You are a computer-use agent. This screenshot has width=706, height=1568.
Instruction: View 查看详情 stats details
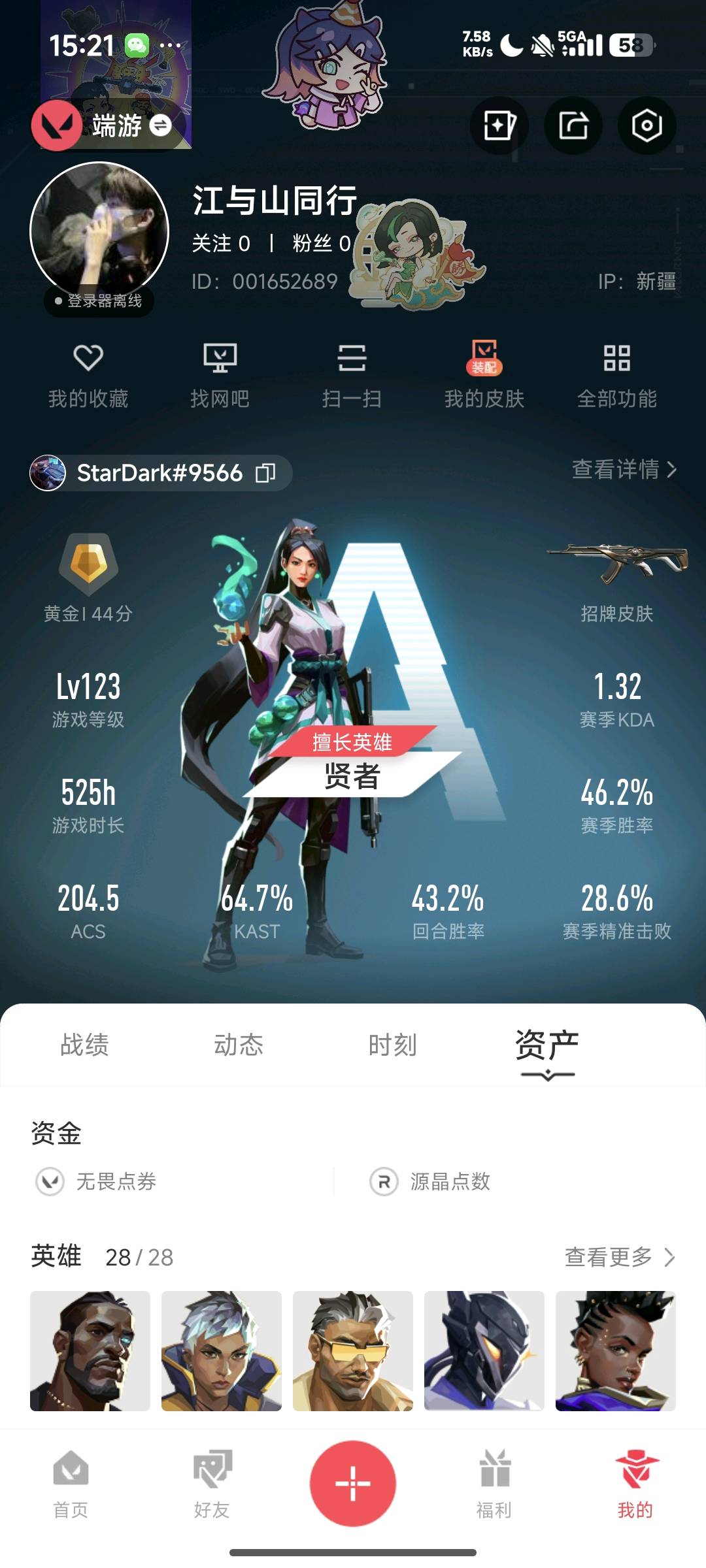tap(624, 469)
